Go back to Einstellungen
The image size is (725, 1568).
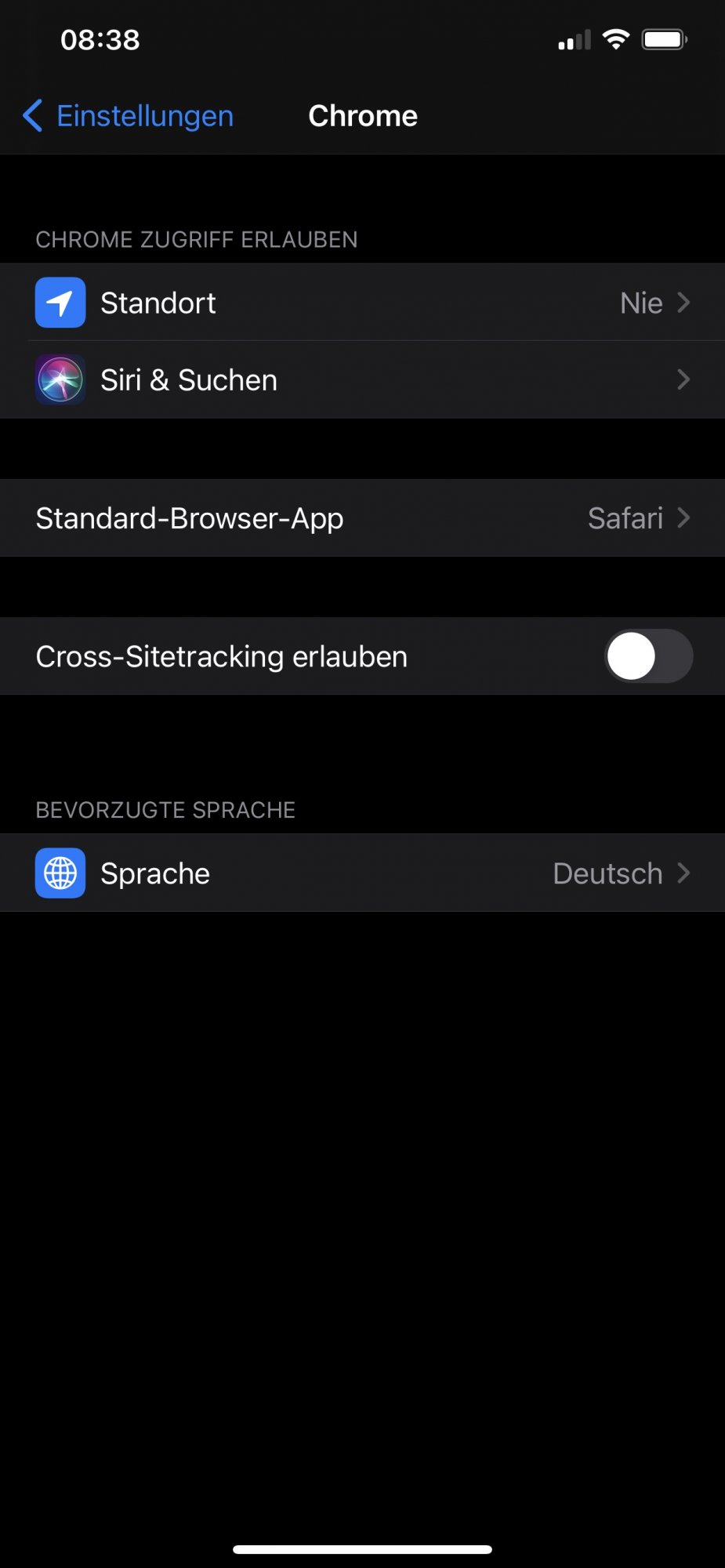point(129,116)
